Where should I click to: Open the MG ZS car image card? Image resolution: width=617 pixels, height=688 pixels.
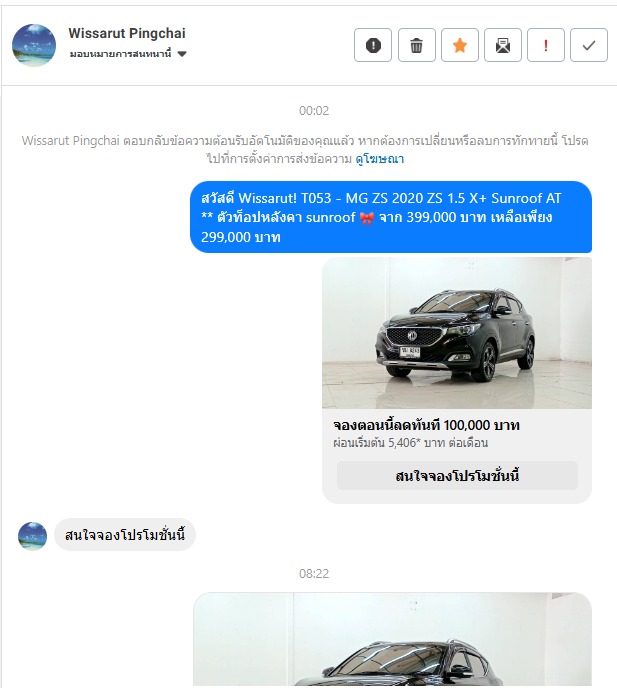pyautogui.click(x=457, y=333)
